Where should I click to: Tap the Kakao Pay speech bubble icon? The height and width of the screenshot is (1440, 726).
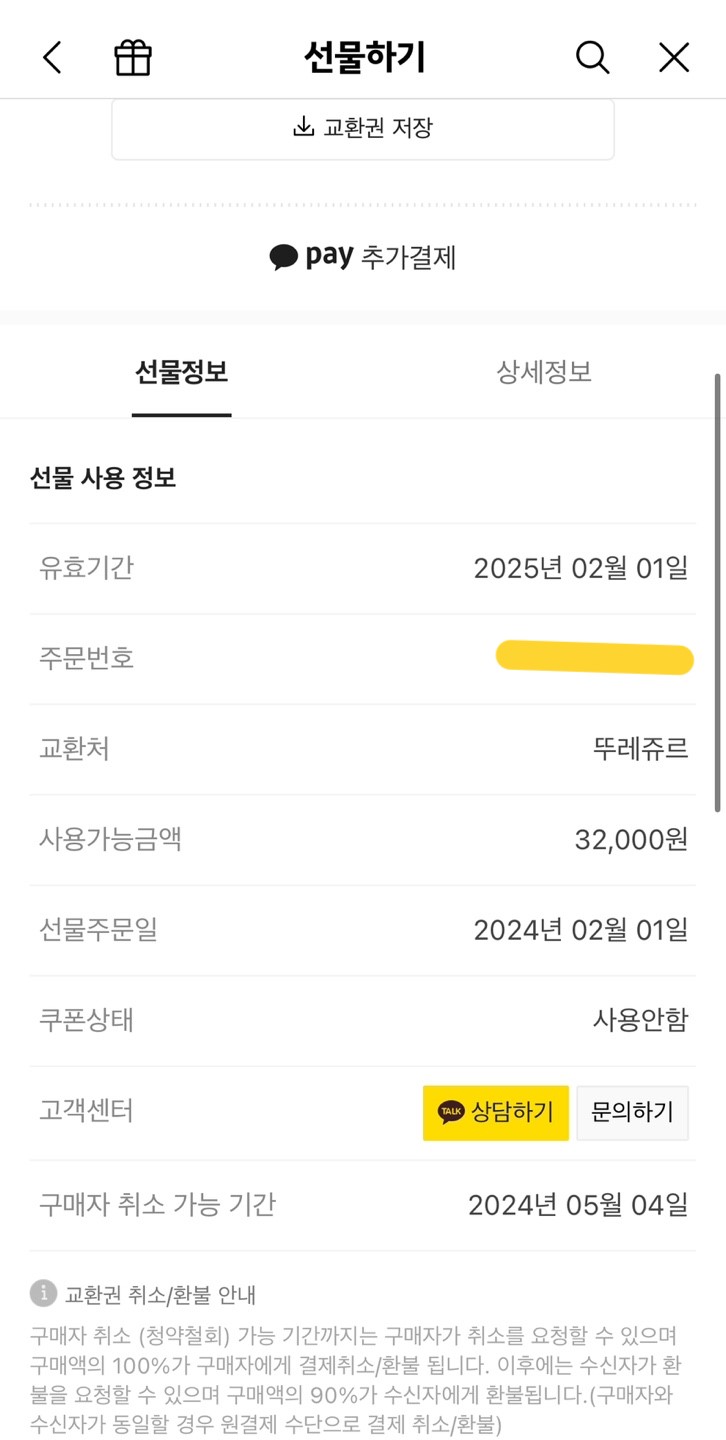coord(283,257)
